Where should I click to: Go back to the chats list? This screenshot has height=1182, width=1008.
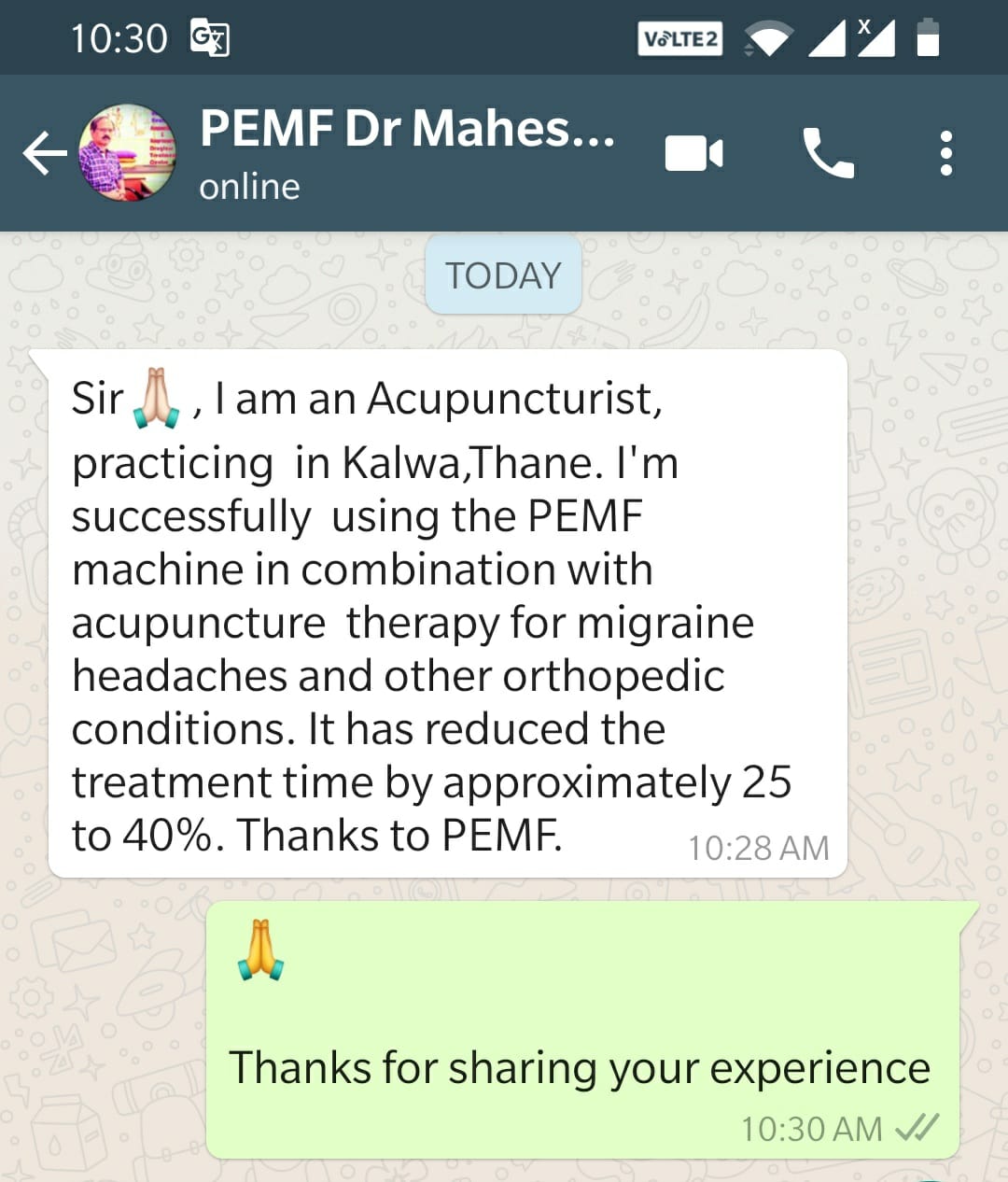44,153
